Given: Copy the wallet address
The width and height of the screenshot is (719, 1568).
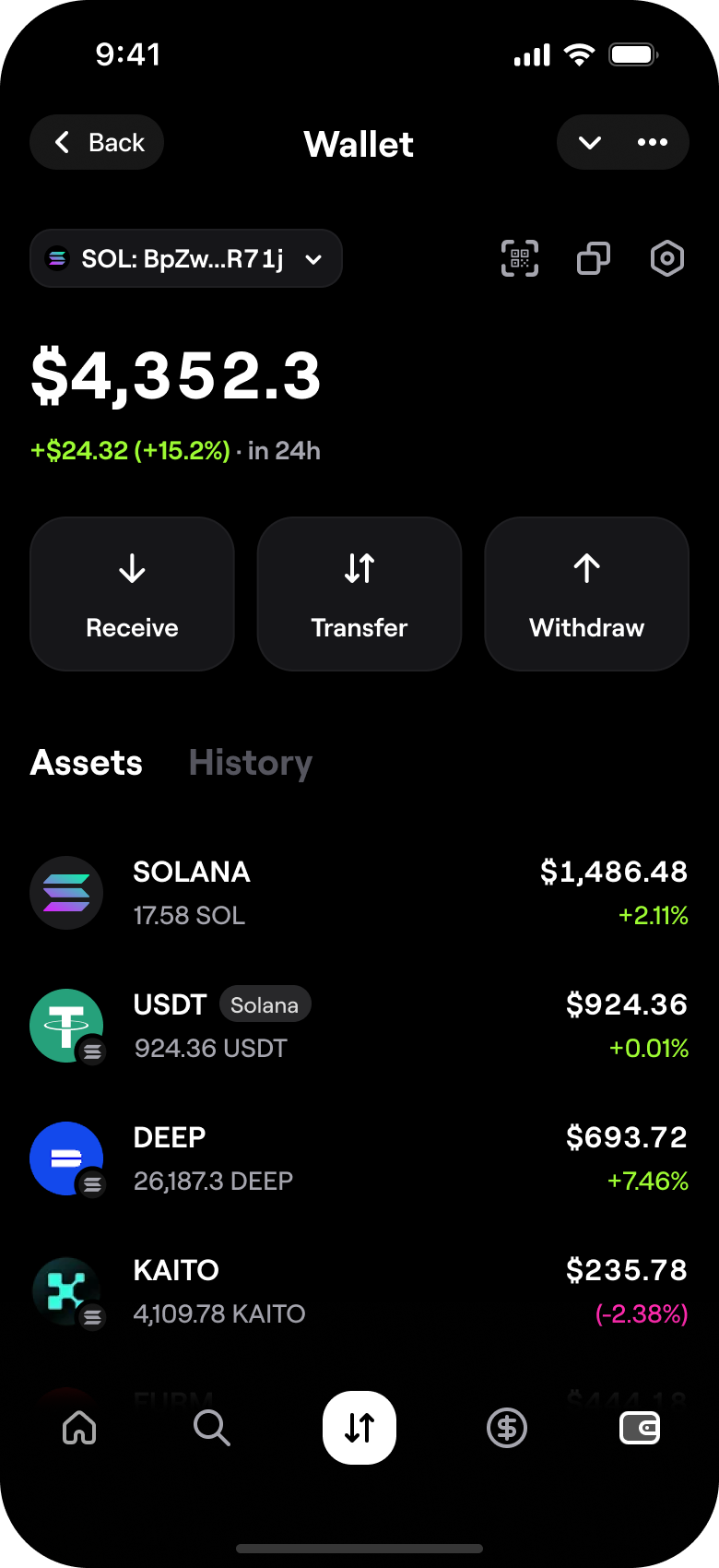Looking at the screenshot, I should (593, 258).
